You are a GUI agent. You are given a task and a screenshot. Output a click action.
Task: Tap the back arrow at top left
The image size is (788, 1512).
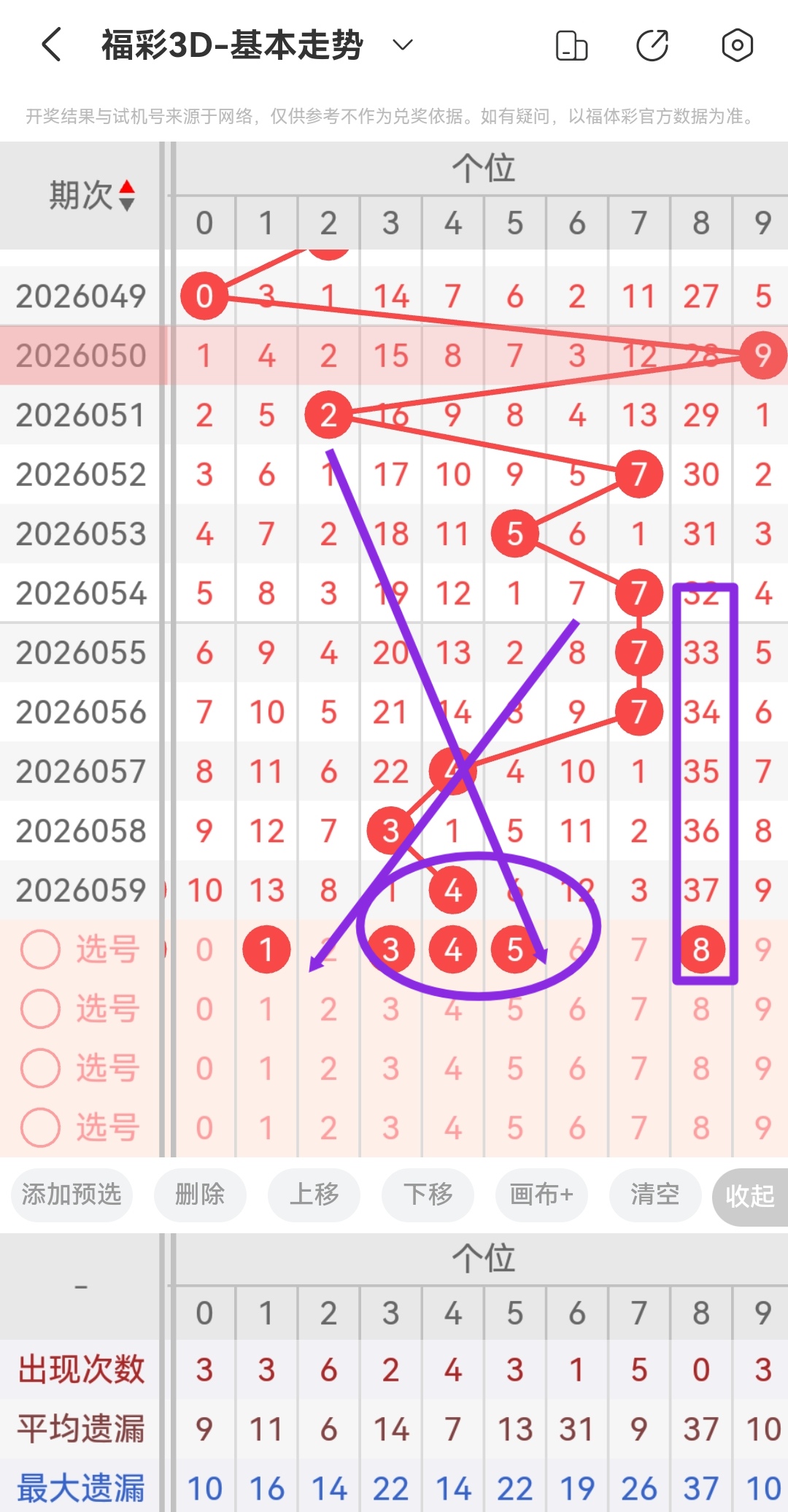point(49,44)
